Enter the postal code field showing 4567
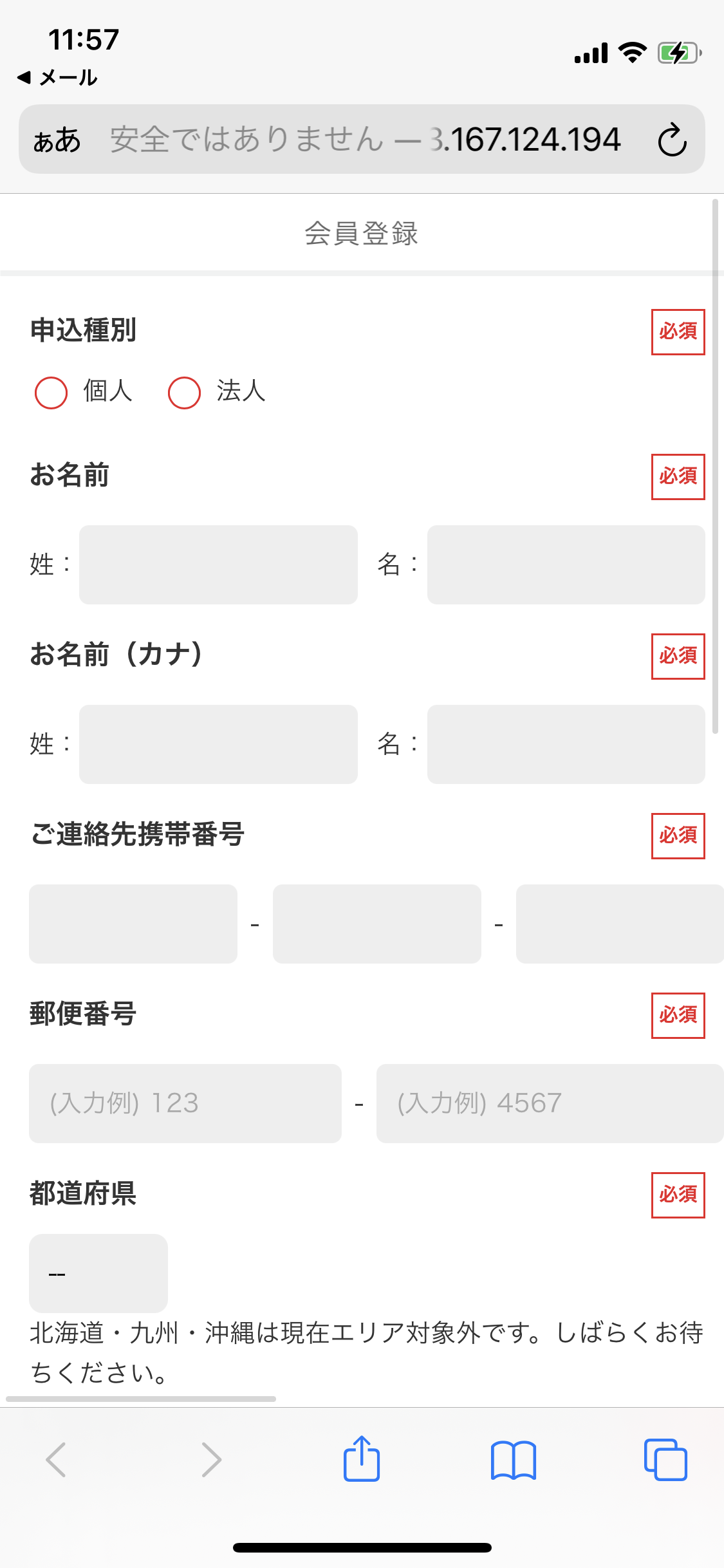 [x=550, y=1103]
